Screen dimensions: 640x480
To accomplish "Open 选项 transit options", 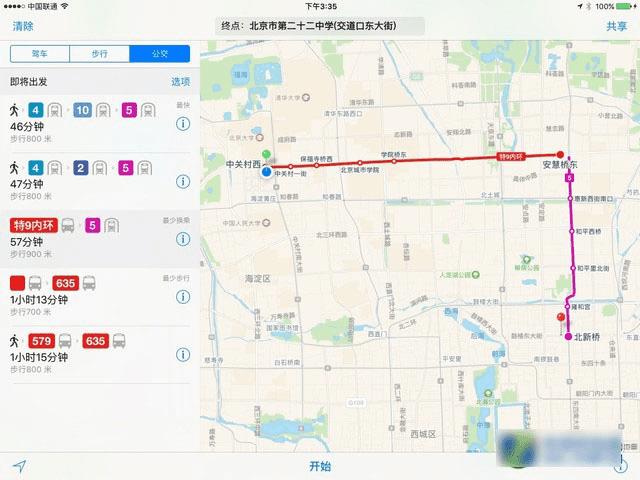I will [180, 82].
